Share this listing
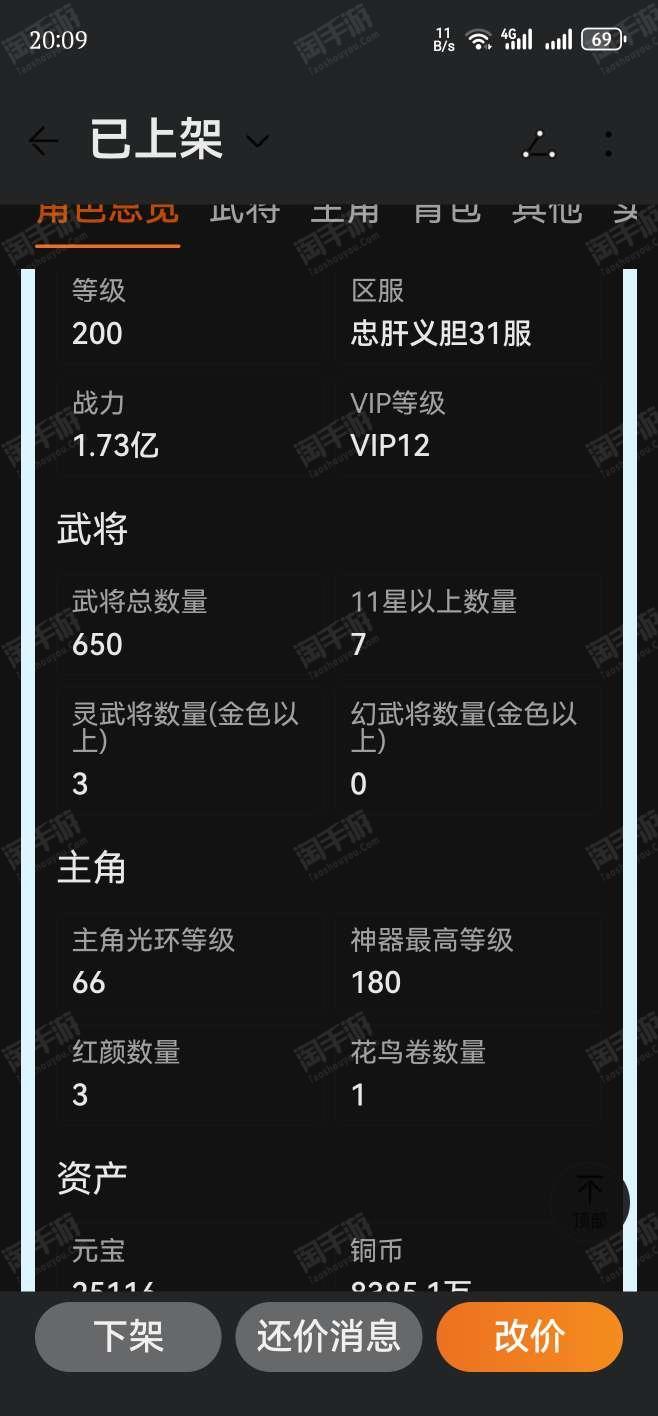The image size is (658, 1416). click(x=539, y=143)
